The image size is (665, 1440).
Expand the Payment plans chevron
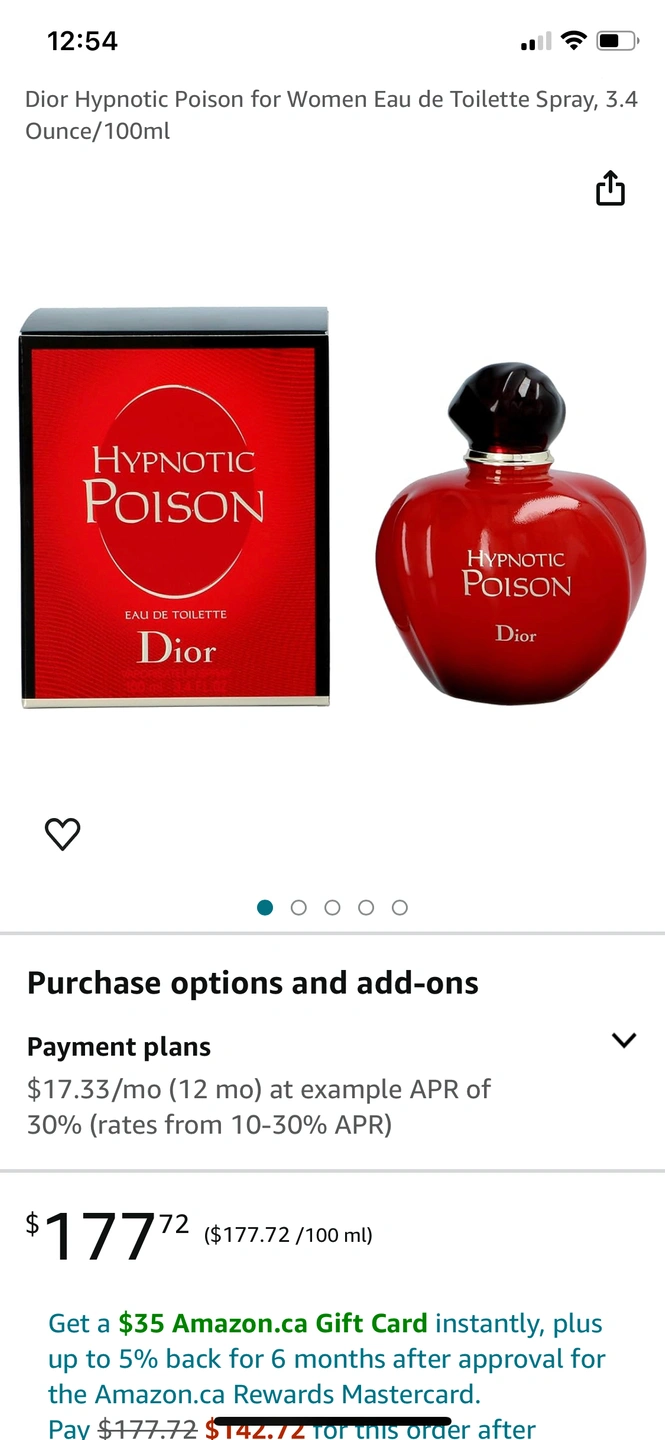(623, 1041)
